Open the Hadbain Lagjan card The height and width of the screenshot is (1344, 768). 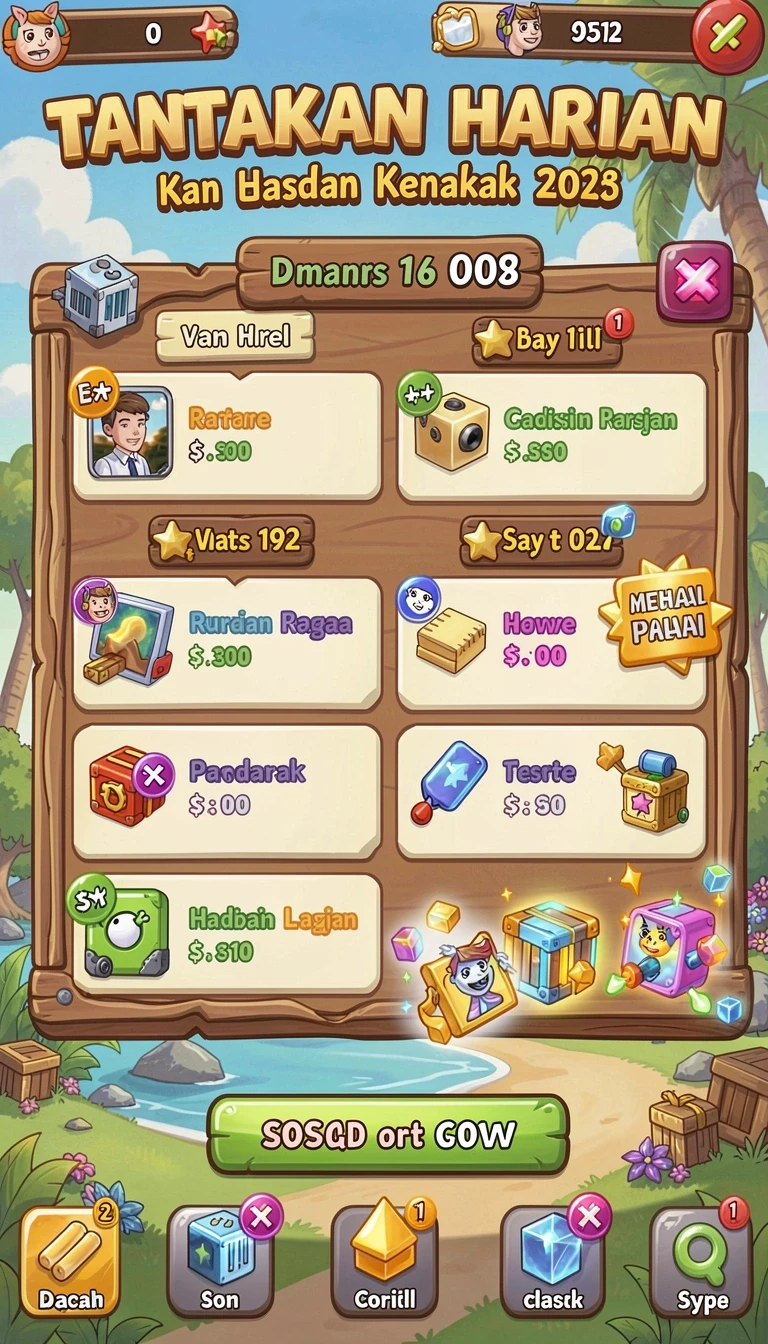coord(227,935)
